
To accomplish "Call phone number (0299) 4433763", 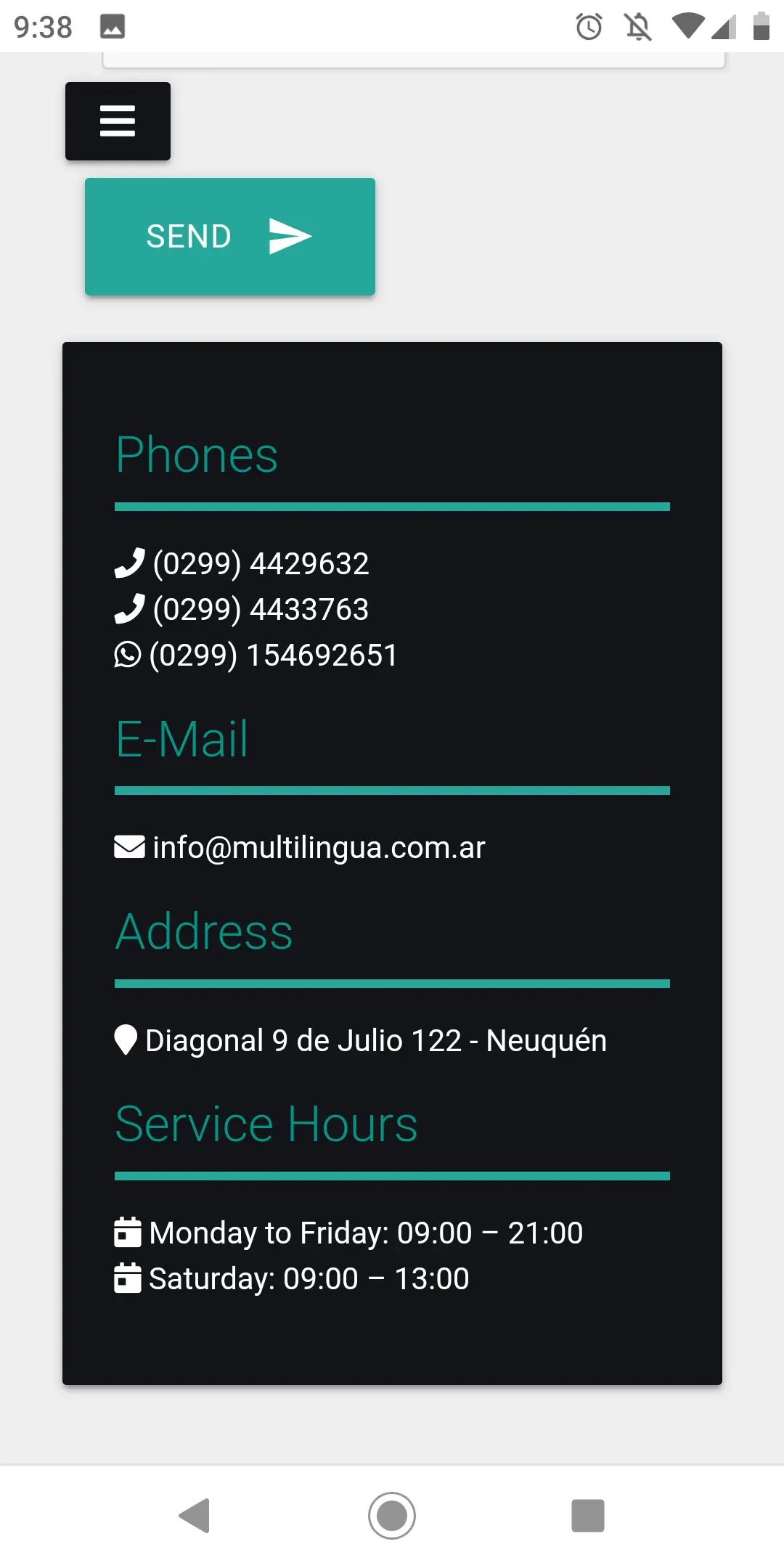I will [x=260, y=610].
